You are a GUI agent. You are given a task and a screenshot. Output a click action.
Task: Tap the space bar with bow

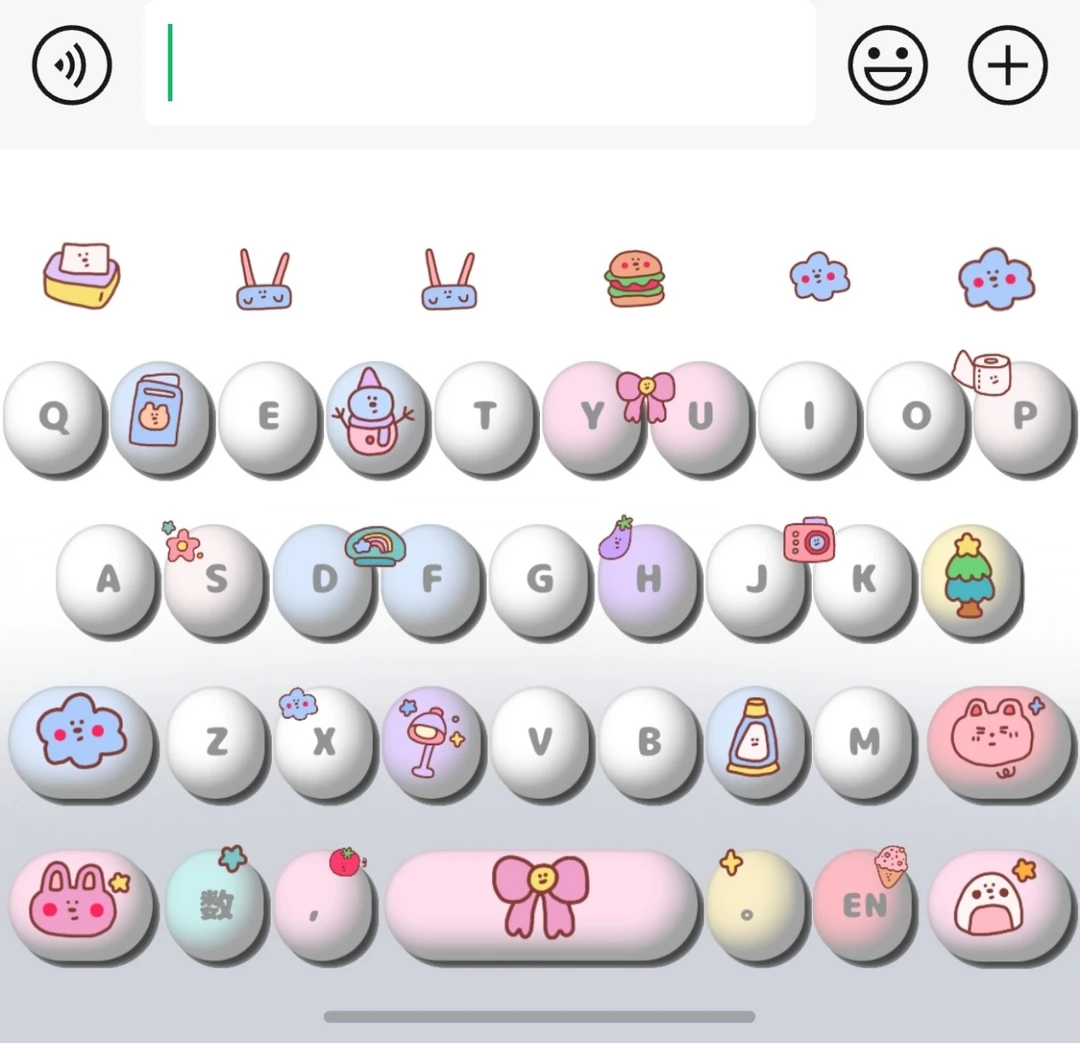click(x=541, y=902)
